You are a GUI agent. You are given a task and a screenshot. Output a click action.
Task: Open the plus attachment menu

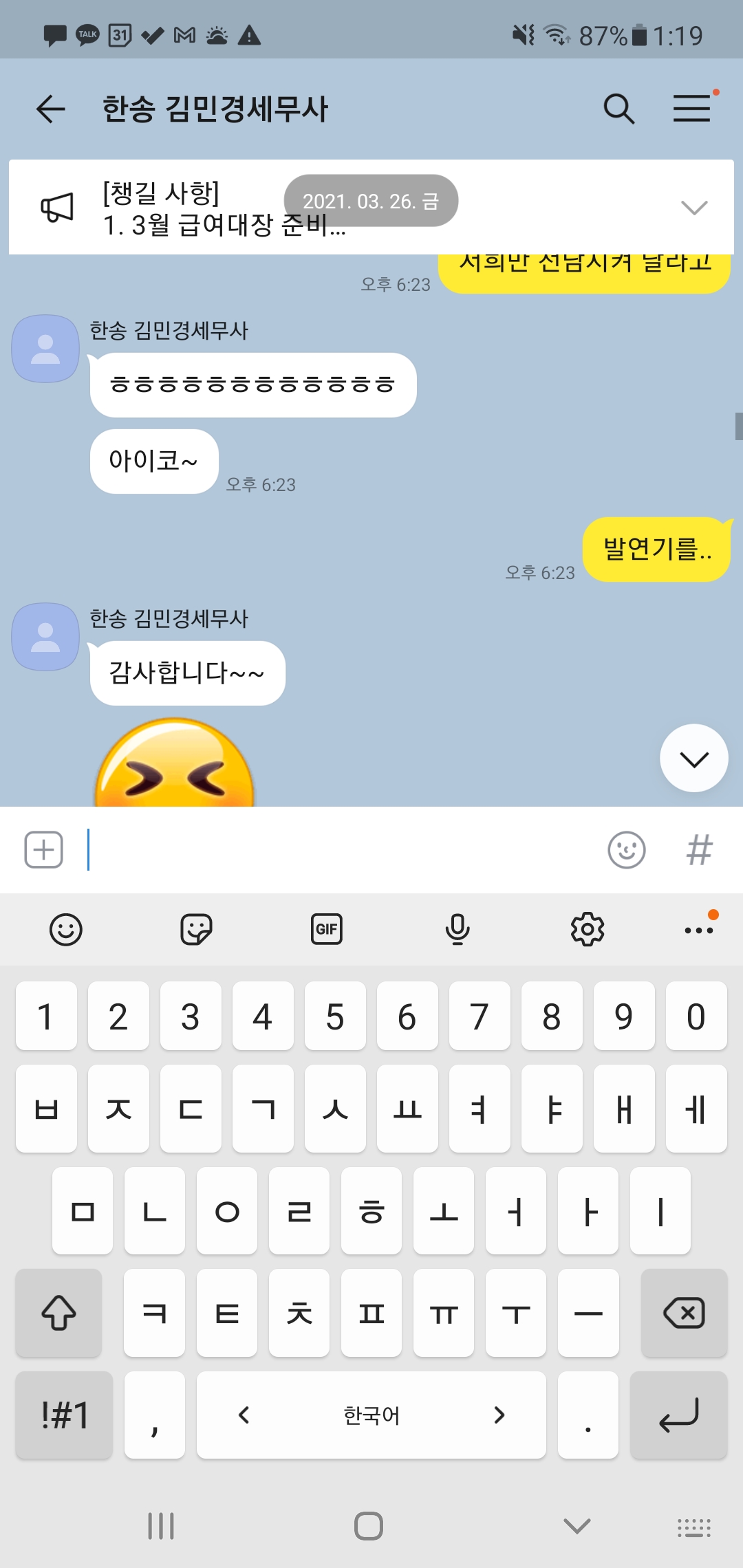(x=44, y=850)
